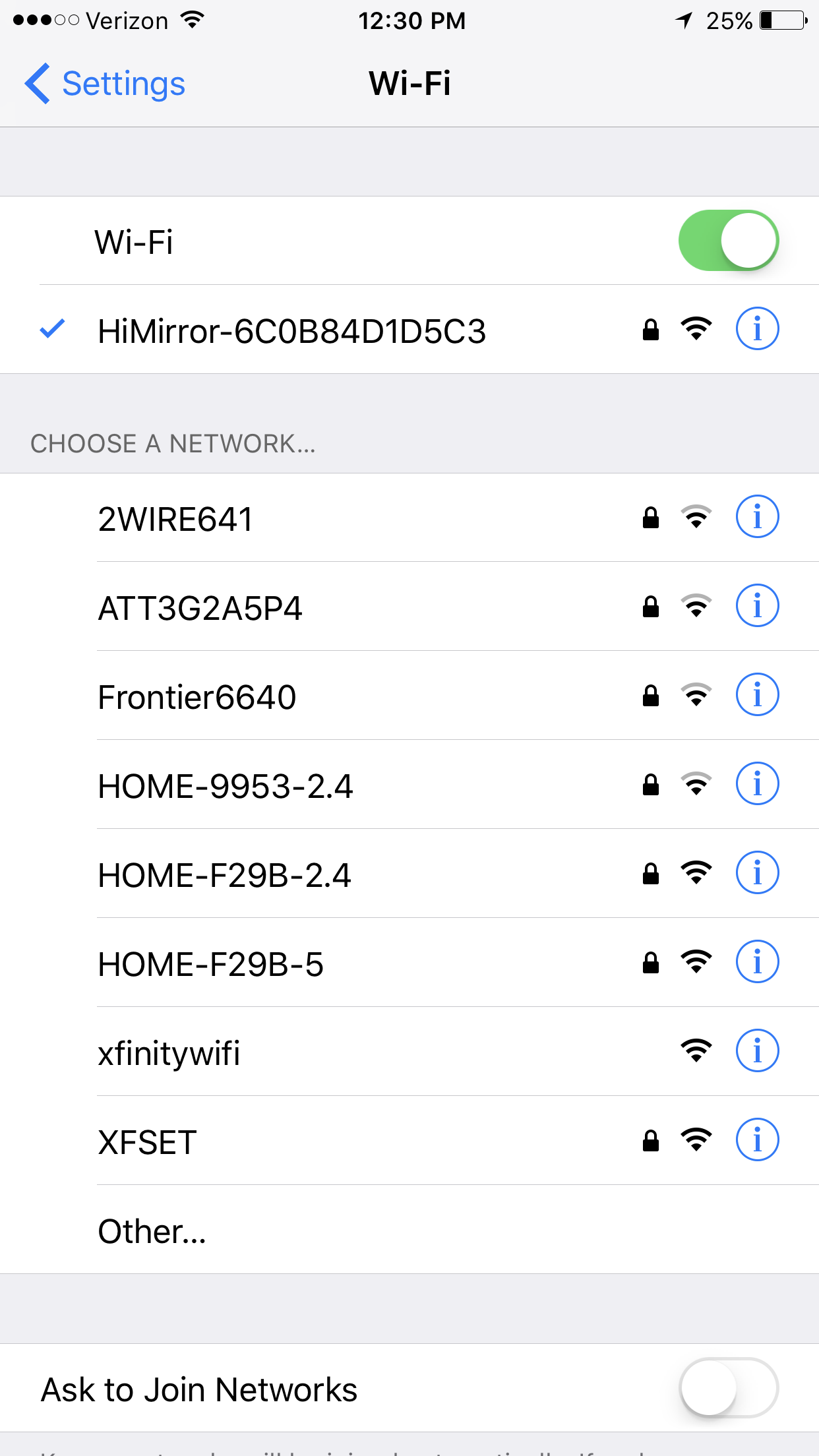The image size is (819, 1456).
Task: Show info for Frontier6640
Action: point(757,695)
